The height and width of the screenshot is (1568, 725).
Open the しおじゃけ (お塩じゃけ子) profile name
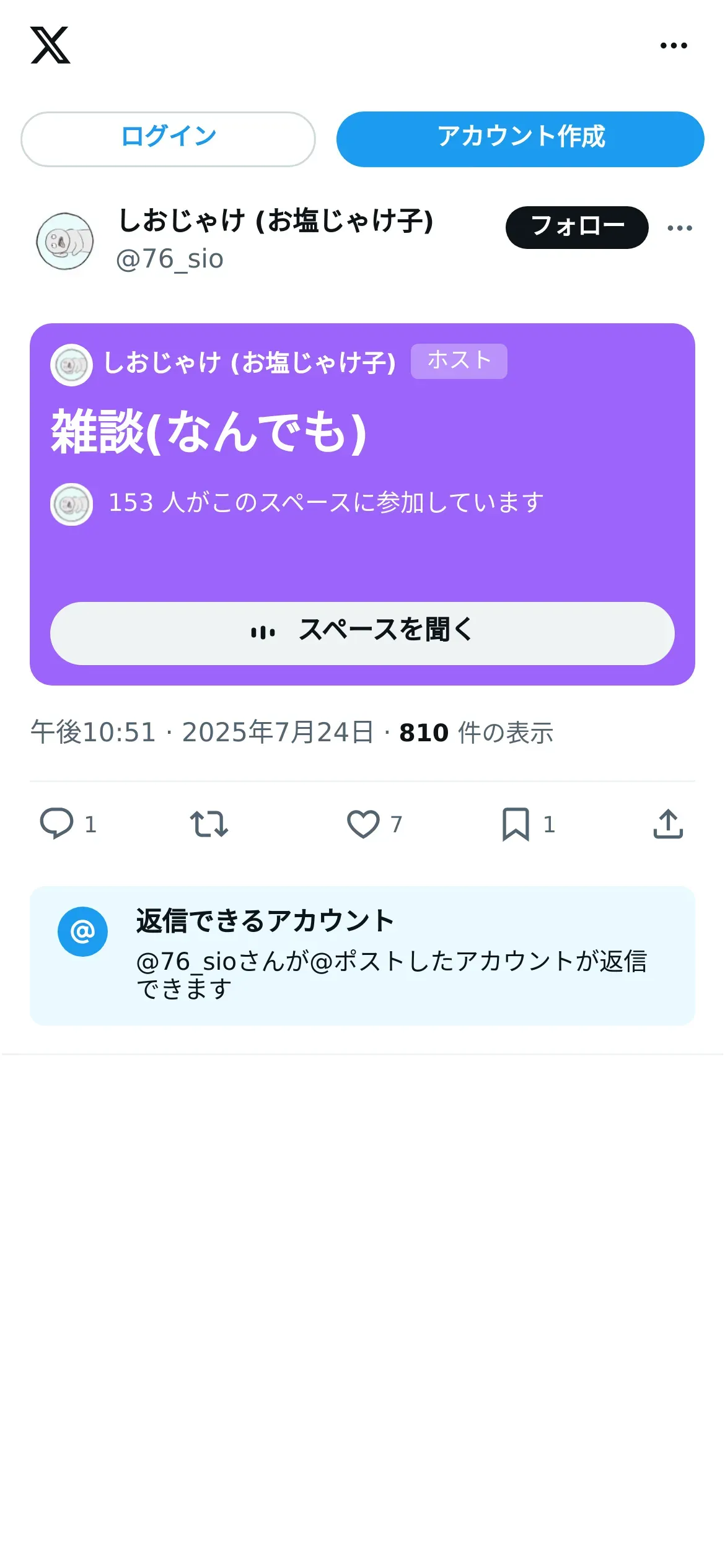pyautogui.click(x=276, y=220)
